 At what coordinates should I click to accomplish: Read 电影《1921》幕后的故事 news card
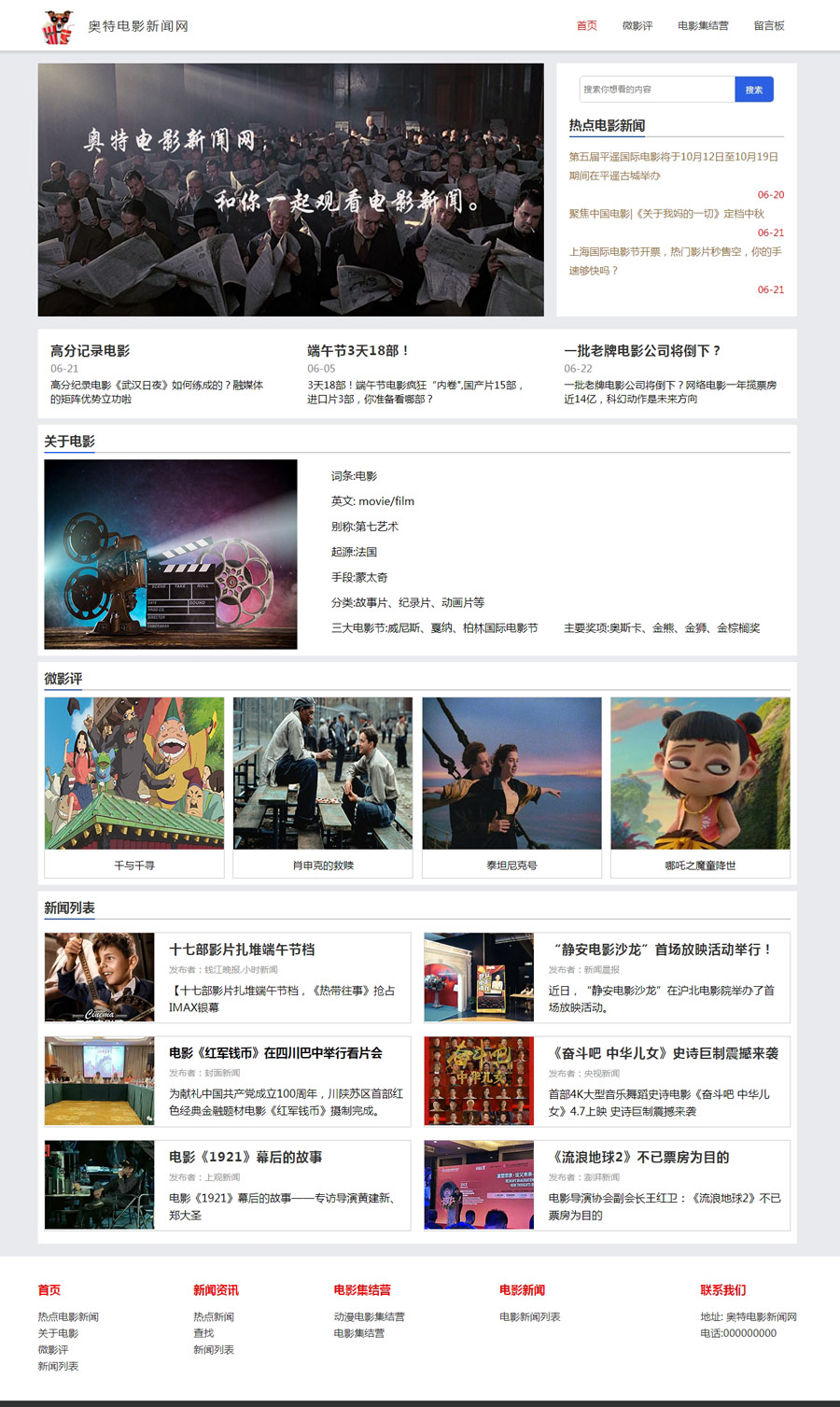tap(245, 1158)
